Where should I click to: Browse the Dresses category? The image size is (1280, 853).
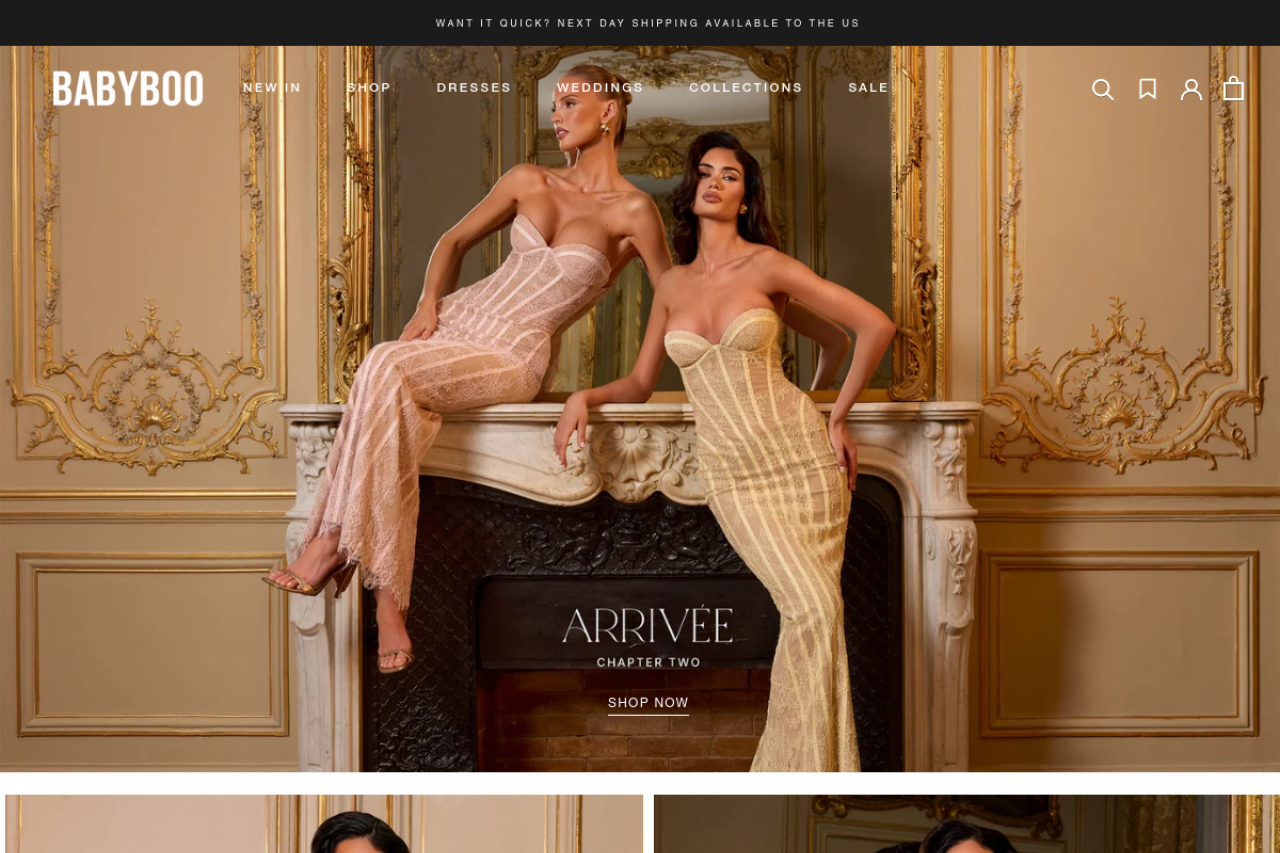474,88
